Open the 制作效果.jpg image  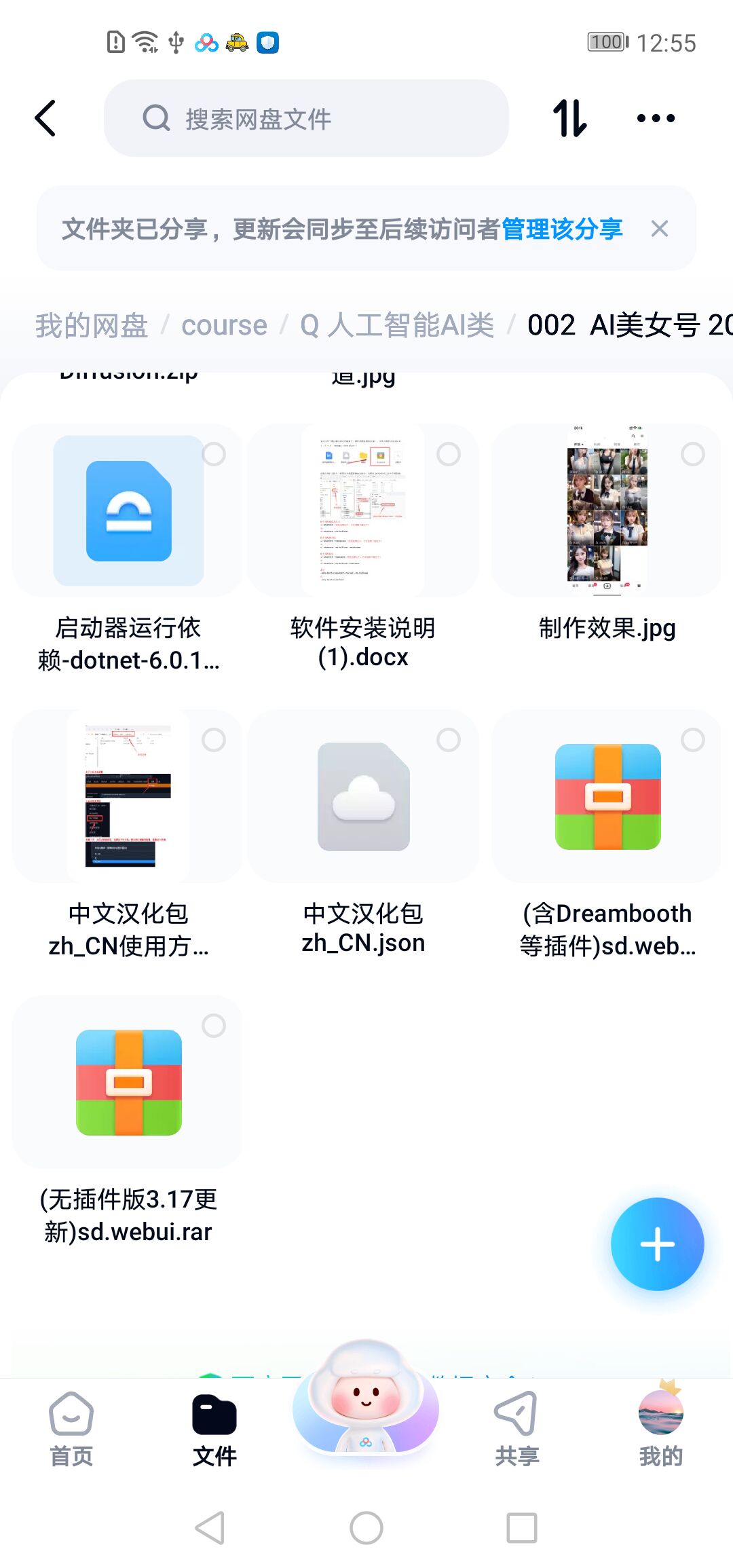[606, 512]
